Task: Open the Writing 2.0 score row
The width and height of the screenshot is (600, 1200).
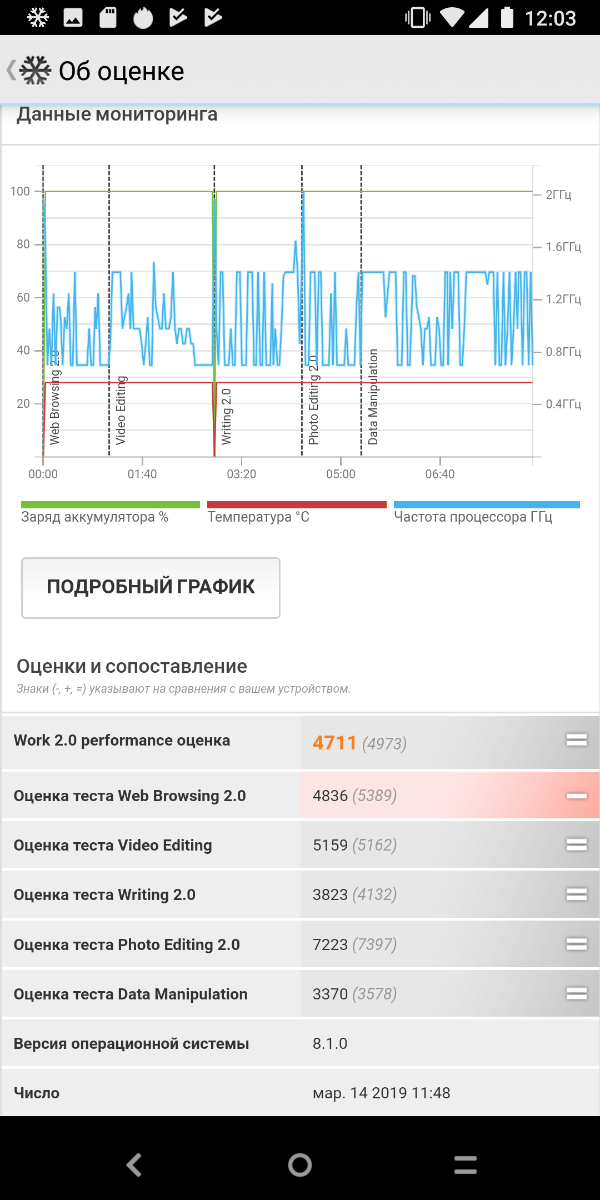Action: 300,895
